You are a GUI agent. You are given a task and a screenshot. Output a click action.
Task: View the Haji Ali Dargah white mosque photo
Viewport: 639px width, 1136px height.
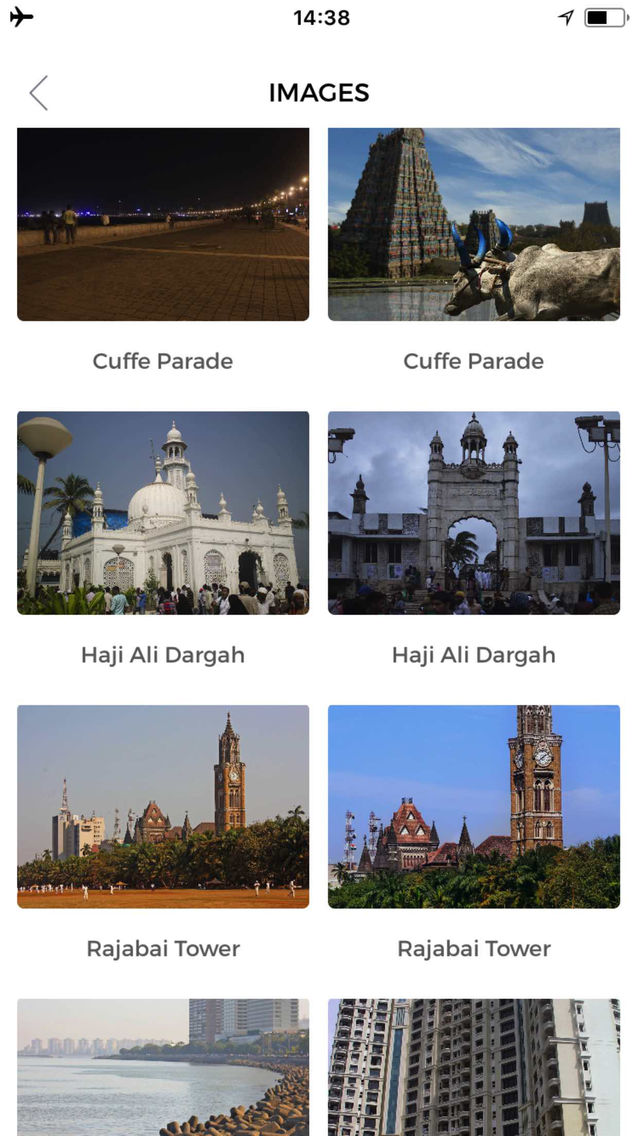click(163, 513)
